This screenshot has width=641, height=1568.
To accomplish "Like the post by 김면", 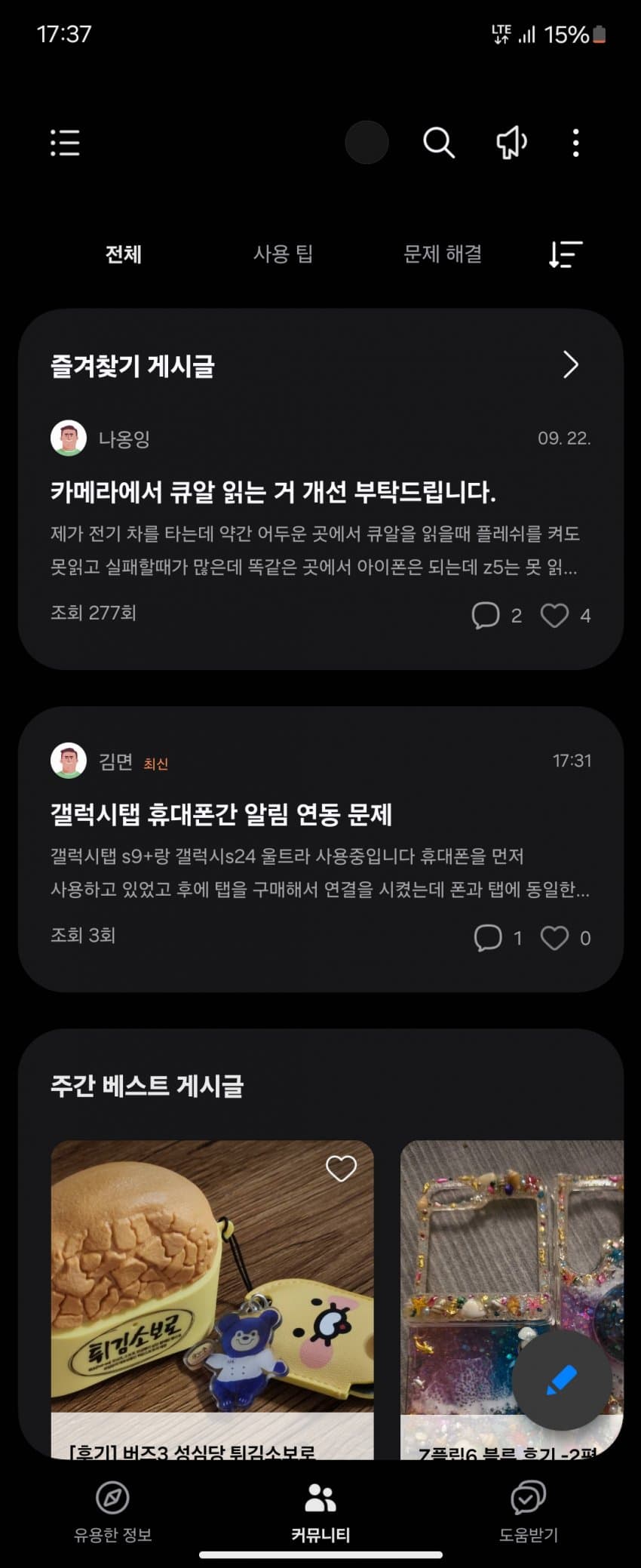I will pyautogui.click(x=555, y=938).
